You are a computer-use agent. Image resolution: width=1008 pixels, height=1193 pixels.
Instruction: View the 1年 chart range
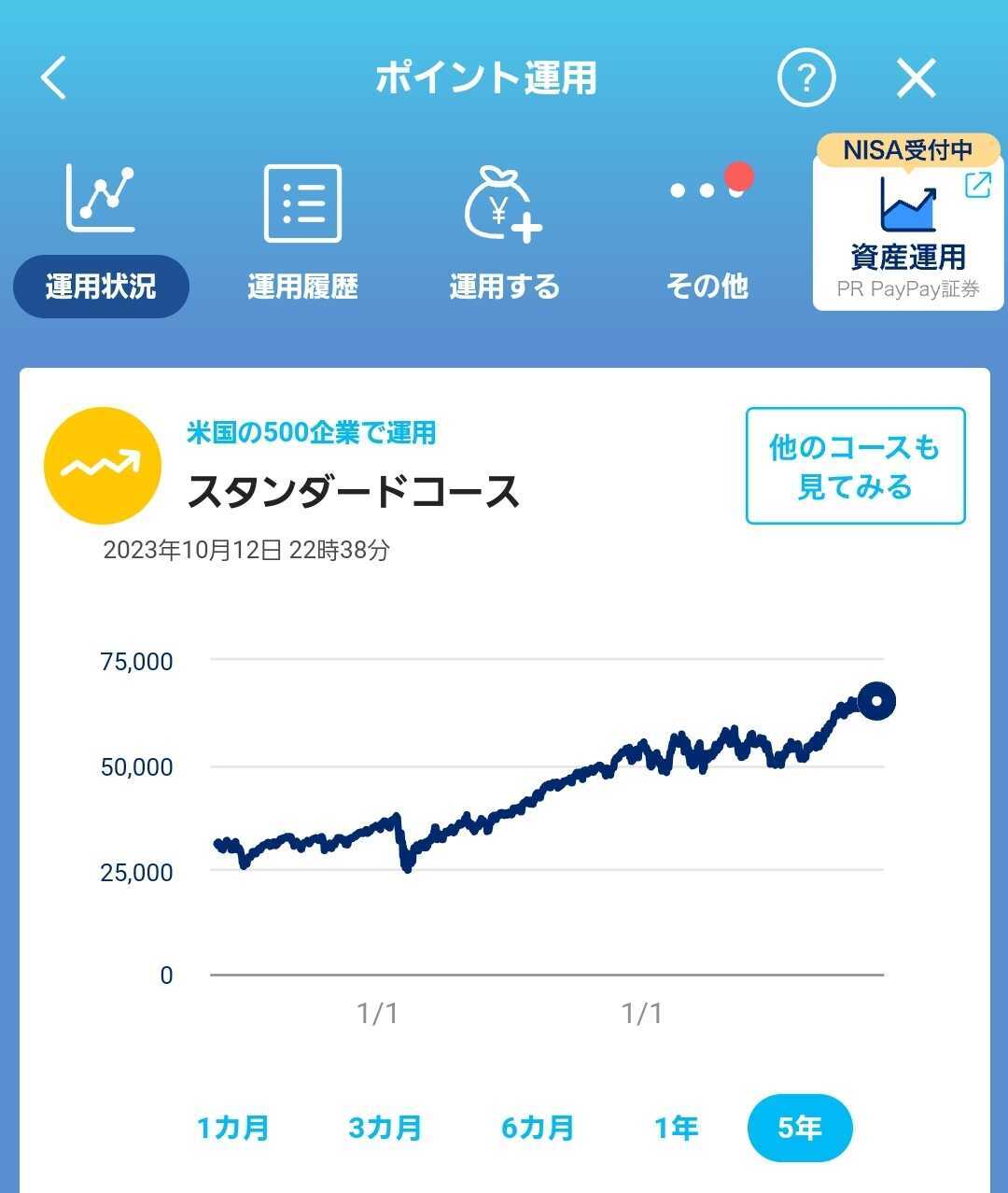click(x=677, y=1128)
